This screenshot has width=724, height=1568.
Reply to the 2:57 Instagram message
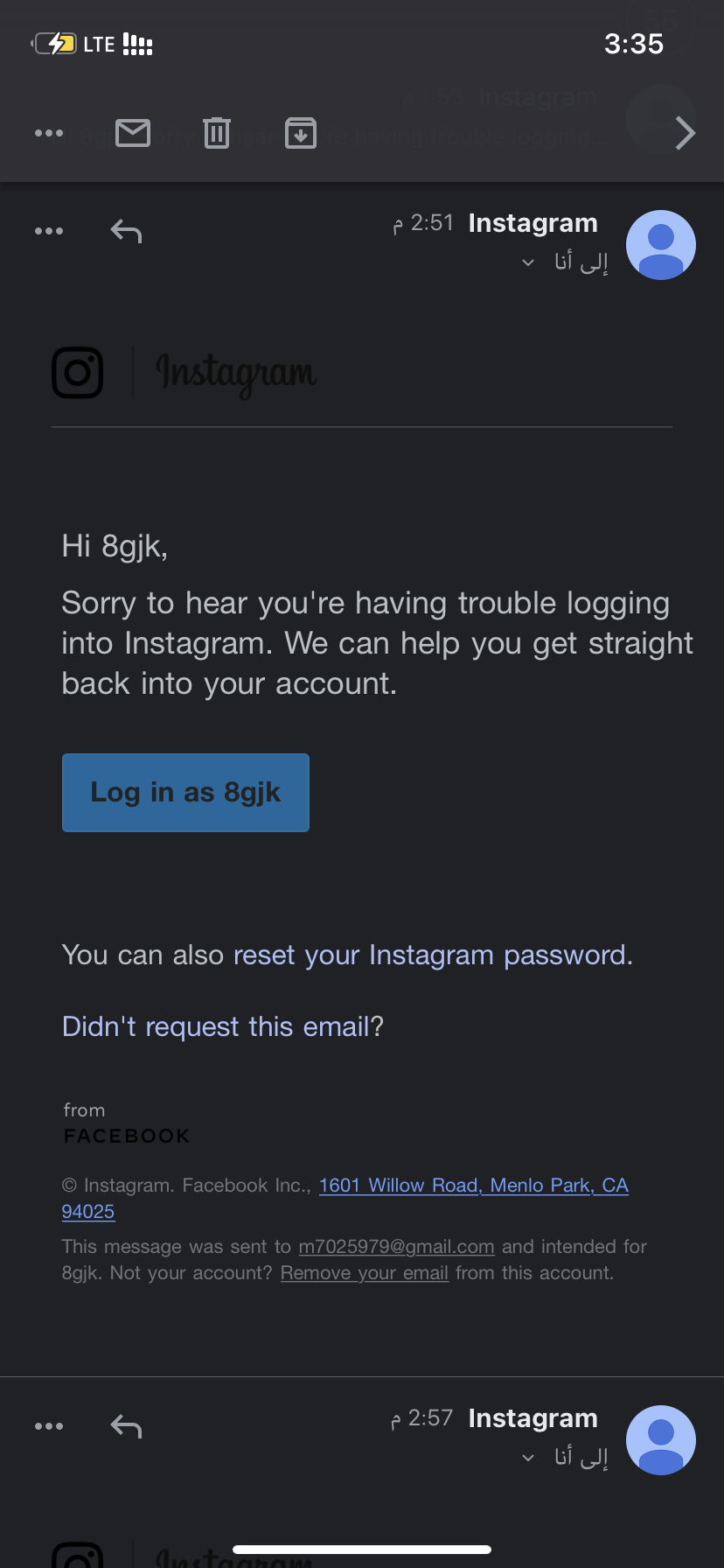tap(126, 1426)
